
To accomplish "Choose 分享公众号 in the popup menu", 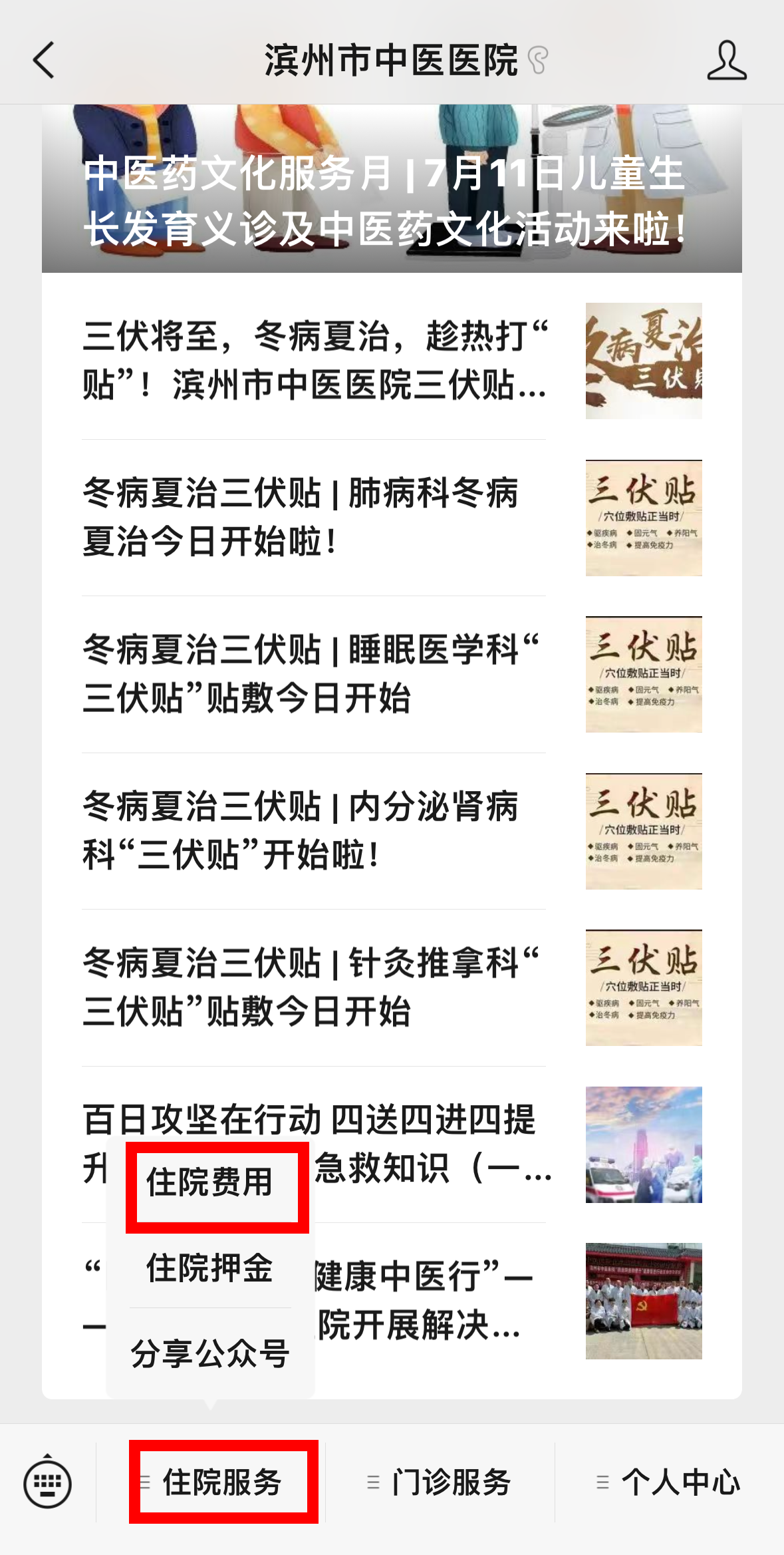I will (x=210, y=1353).
